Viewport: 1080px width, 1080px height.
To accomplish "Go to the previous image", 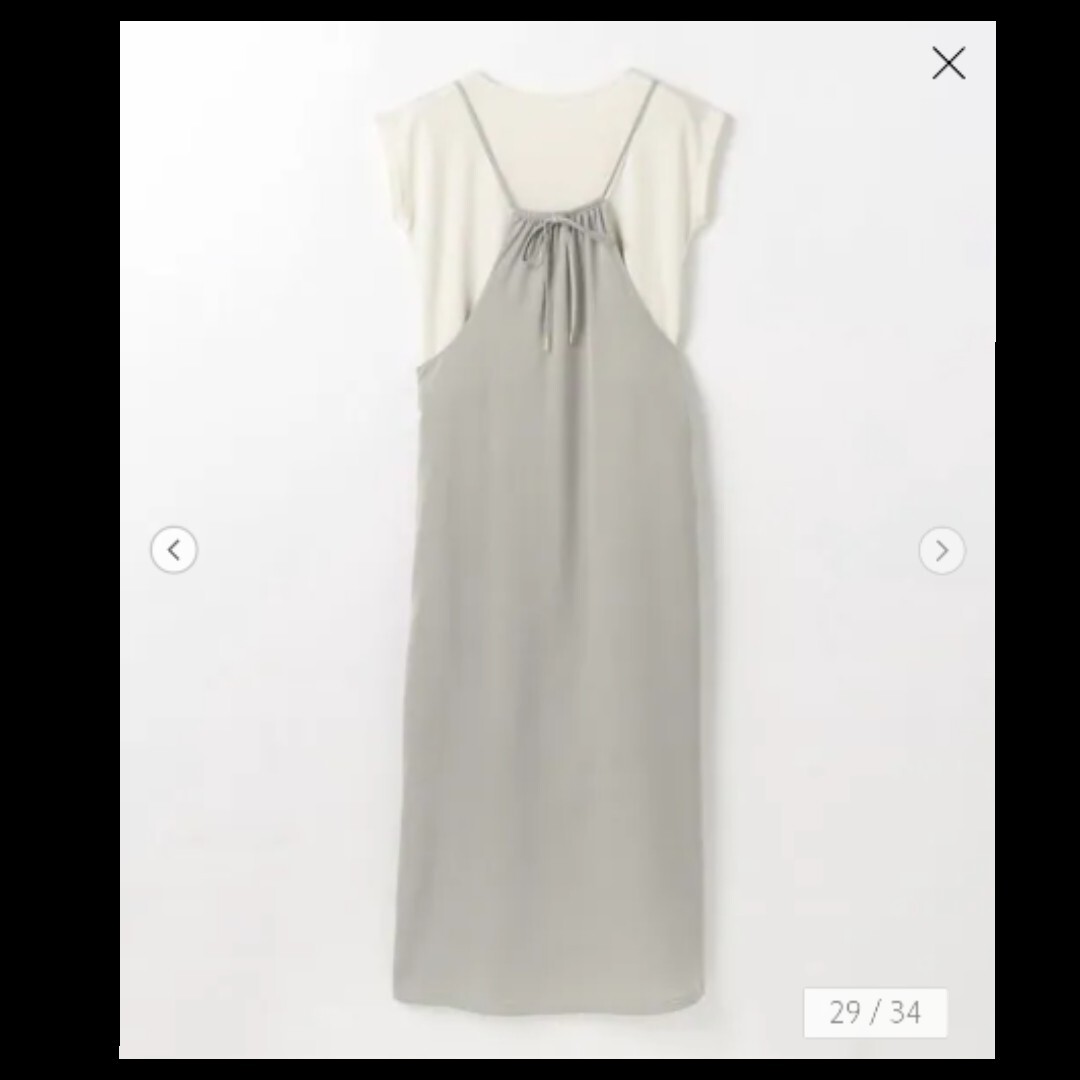I will pyautogui.click(x=174, y=550).
